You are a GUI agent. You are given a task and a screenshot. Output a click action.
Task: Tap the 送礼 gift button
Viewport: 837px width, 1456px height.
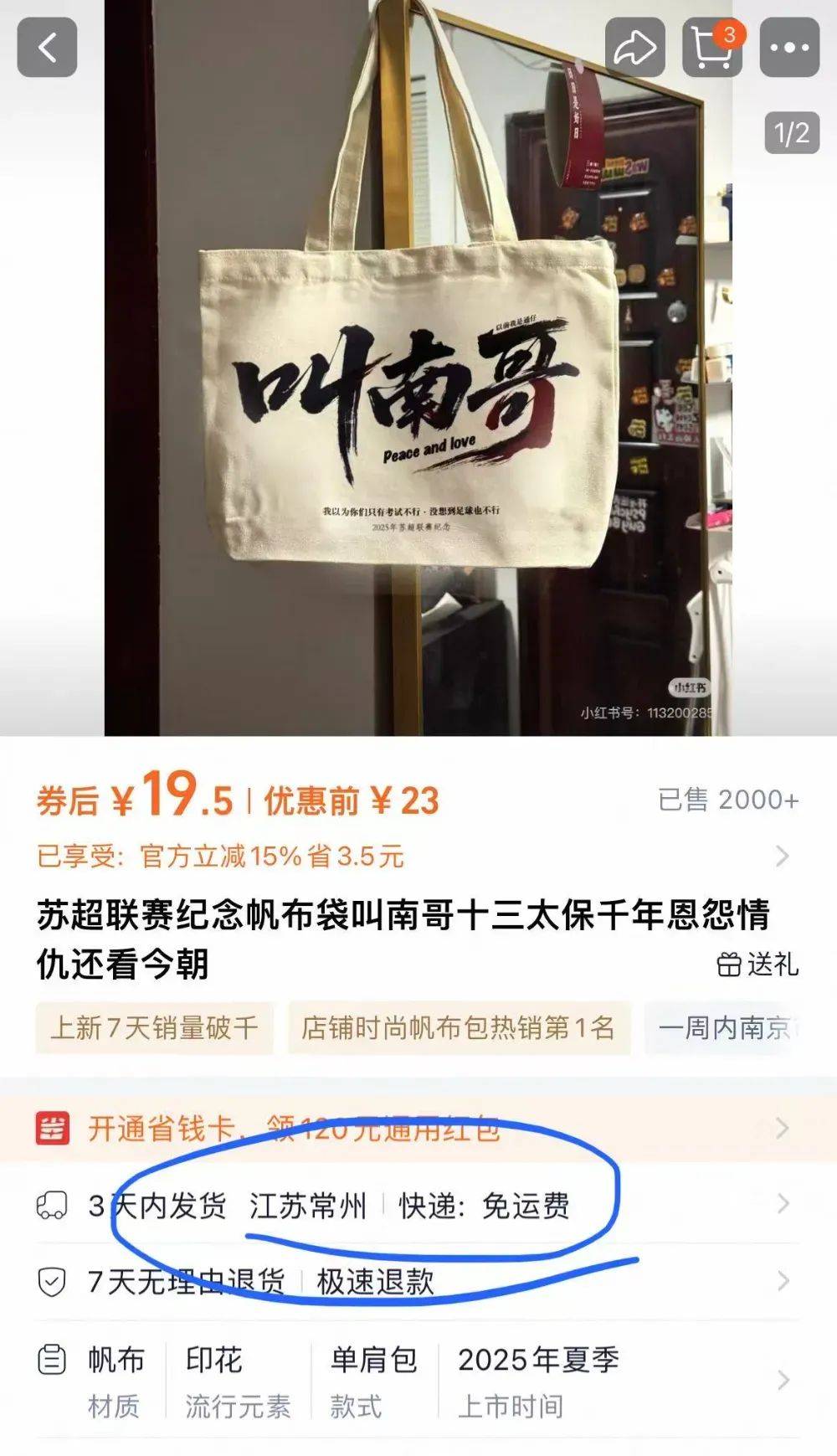(x=757, y=965)
